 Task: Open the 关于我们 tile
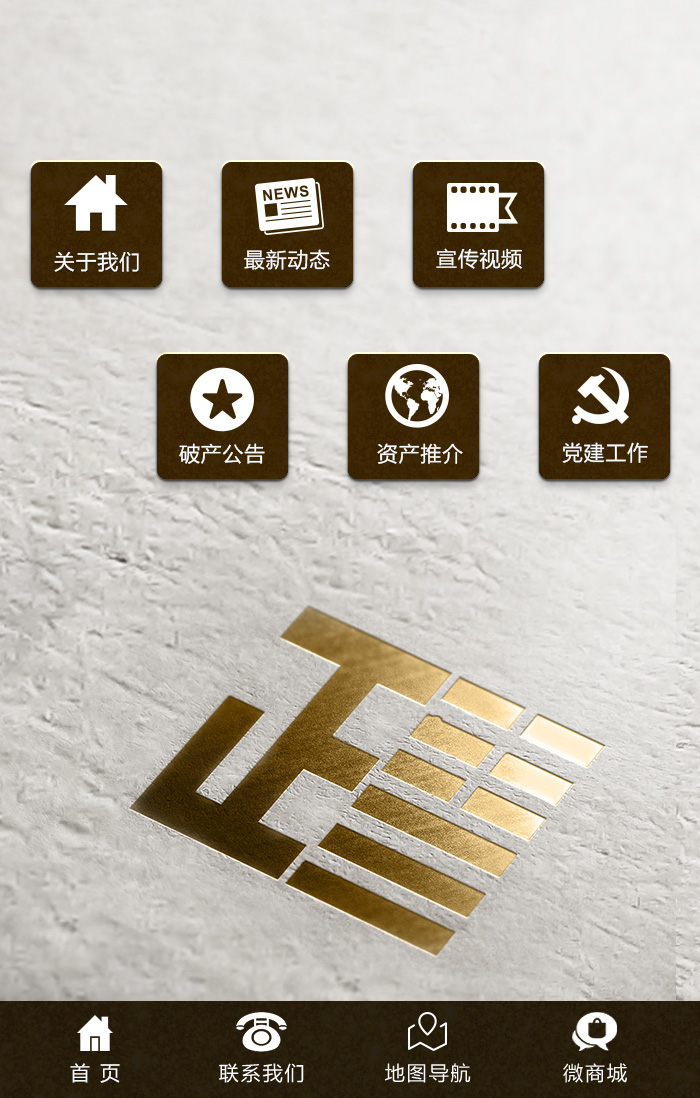coord(96,225)
